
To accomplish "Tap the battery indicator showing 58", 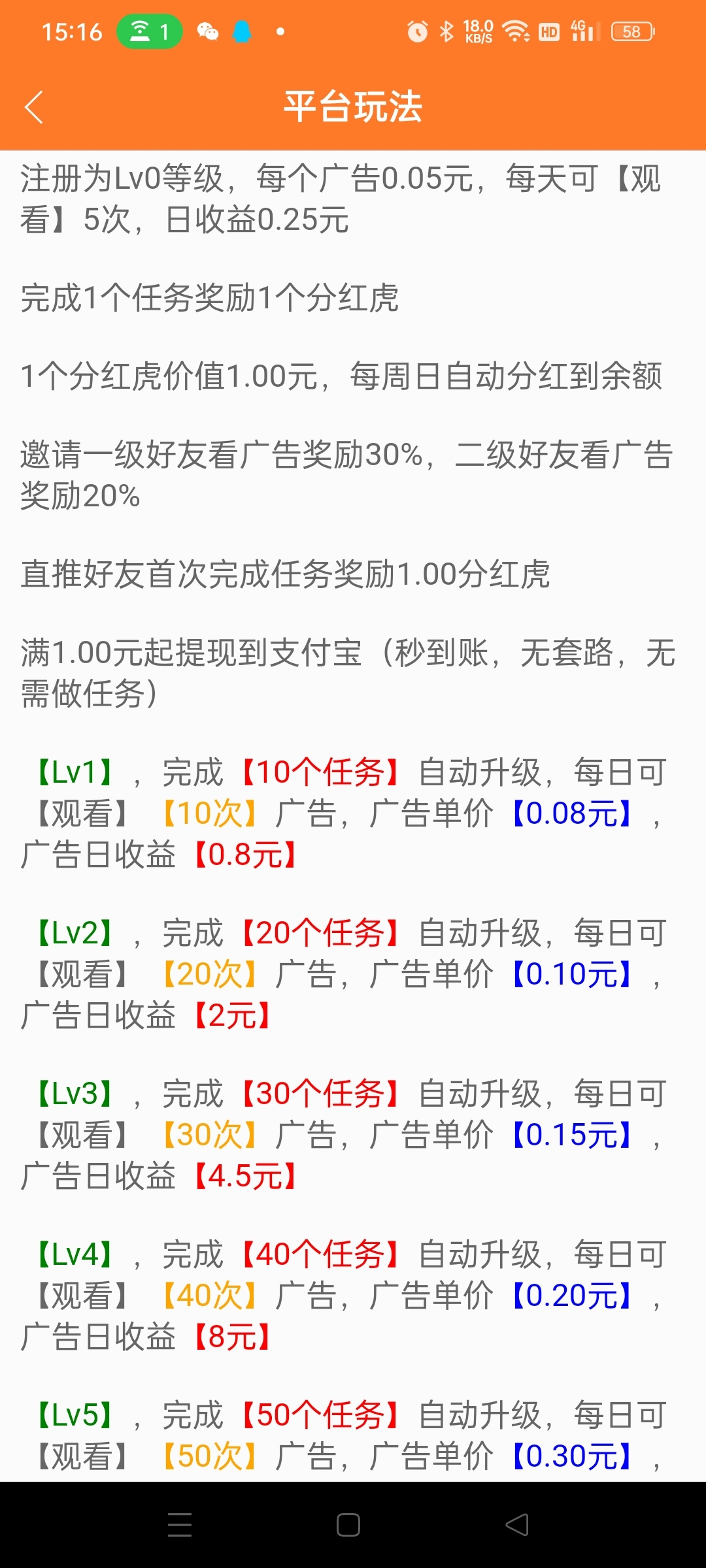I will click(631, 30).
